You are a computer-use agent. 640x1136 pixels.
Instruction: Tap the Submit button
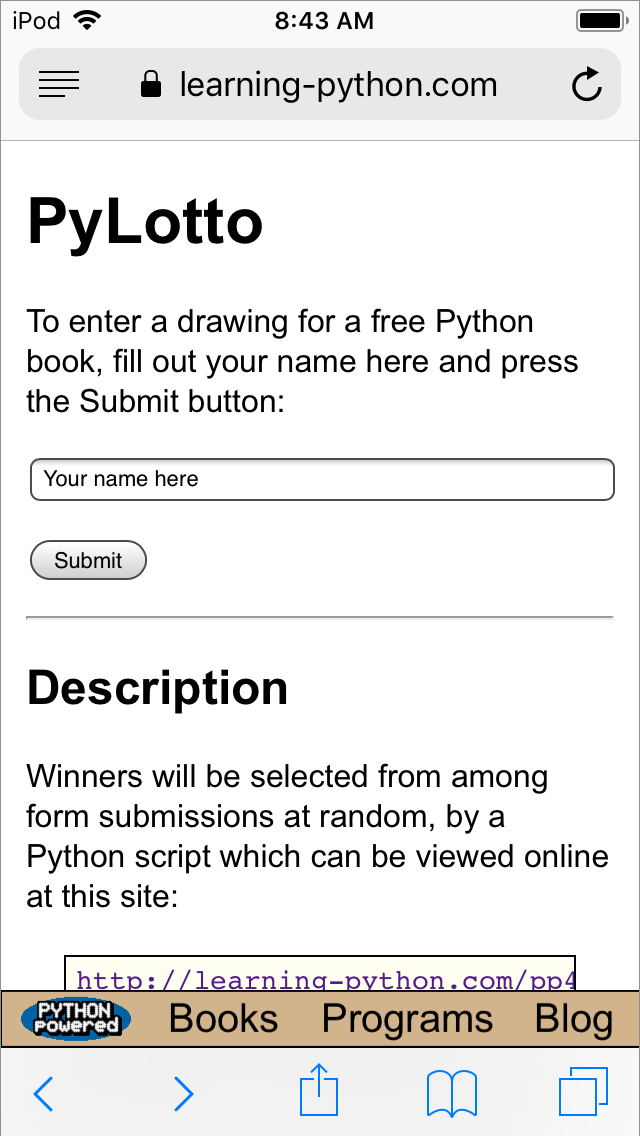tap(89, 560)
